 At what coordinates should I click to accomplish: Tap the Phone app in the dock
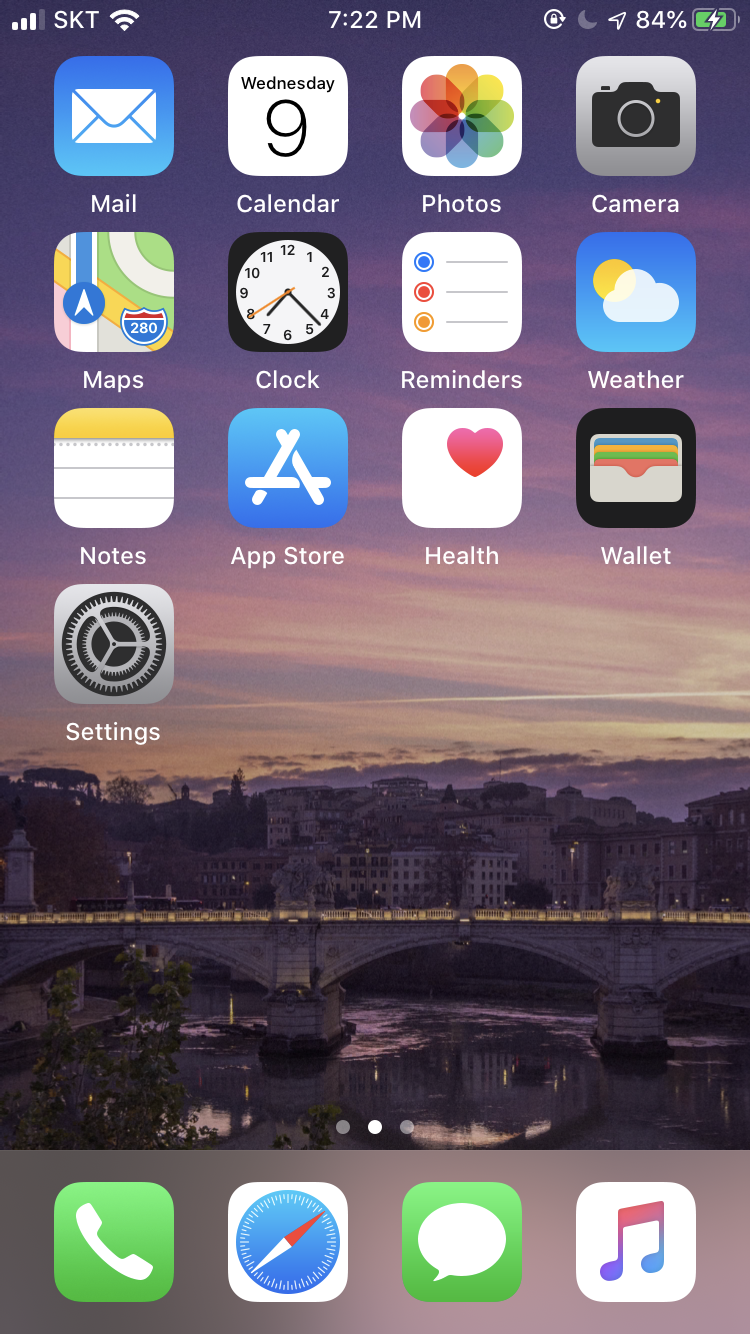click(x=114, y=1242)
